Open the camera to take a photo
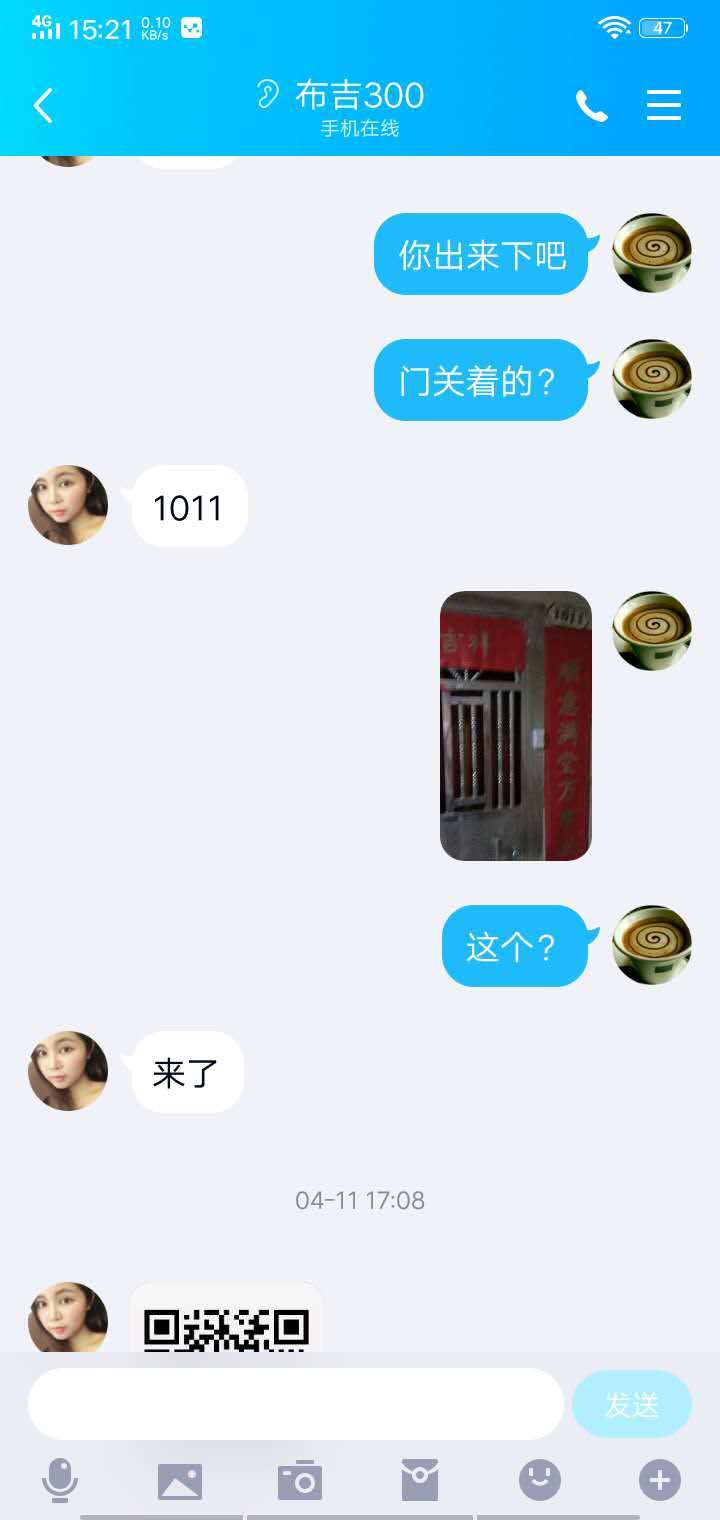Image resolution: width=720 pixels, height=1520 pixels. [x=300, y=1480]
